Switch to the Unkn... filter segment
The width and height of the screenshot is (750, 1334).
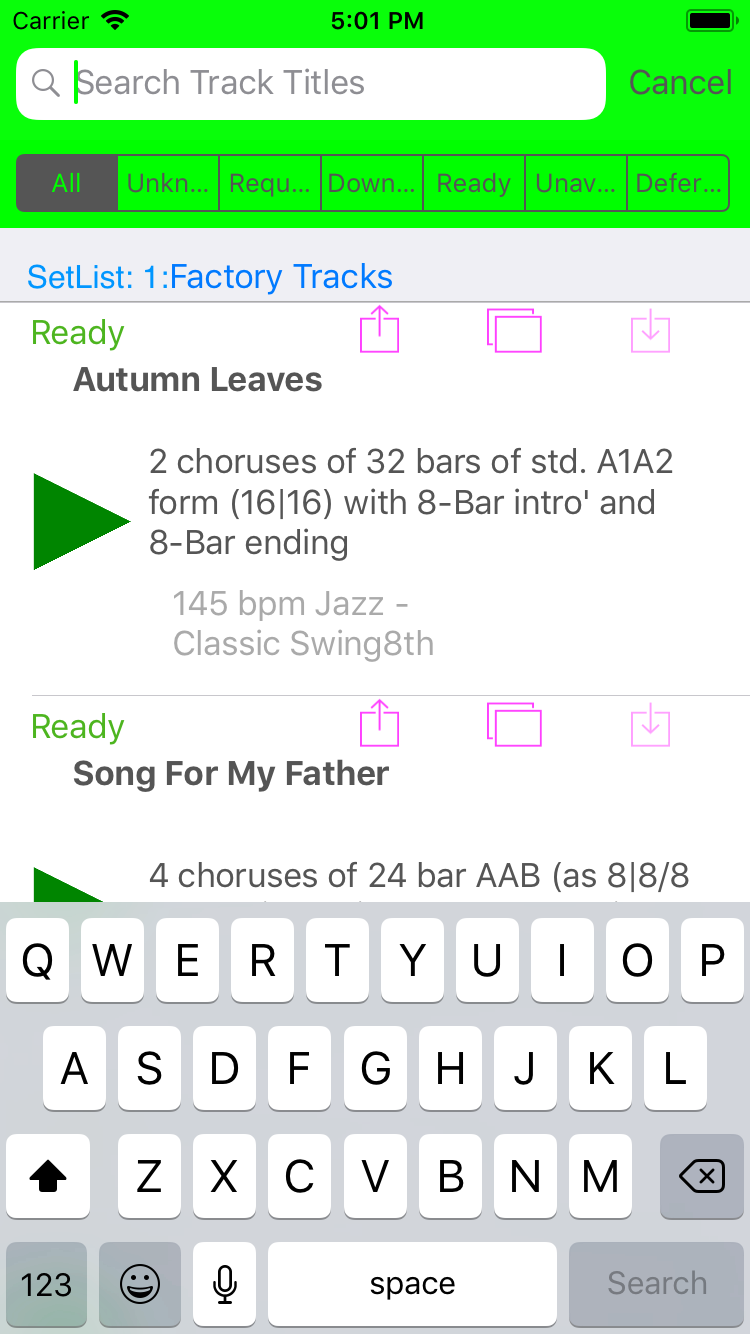169,183
